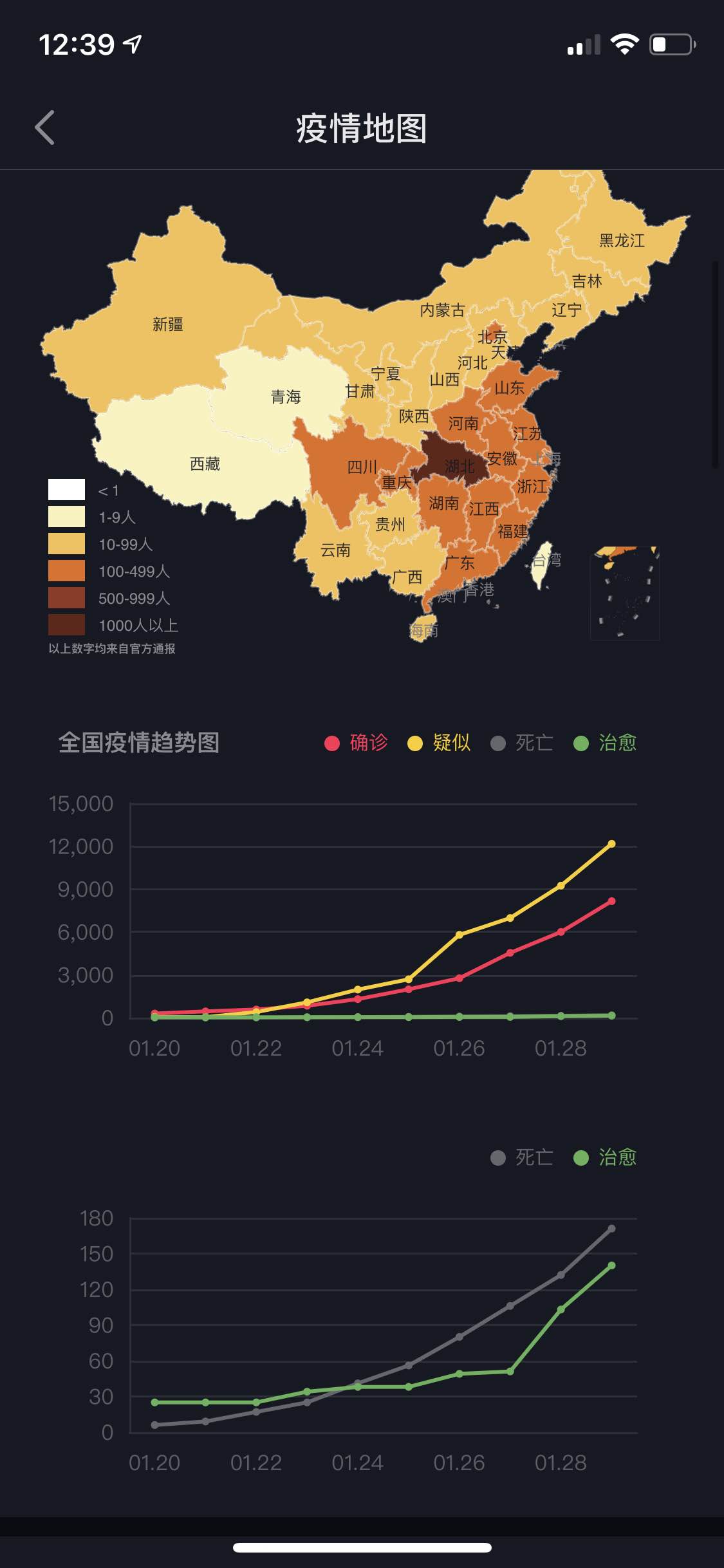Toggle the 确诊 series in the trend chart
This screenshot has height=1568, width=724.
356,743
